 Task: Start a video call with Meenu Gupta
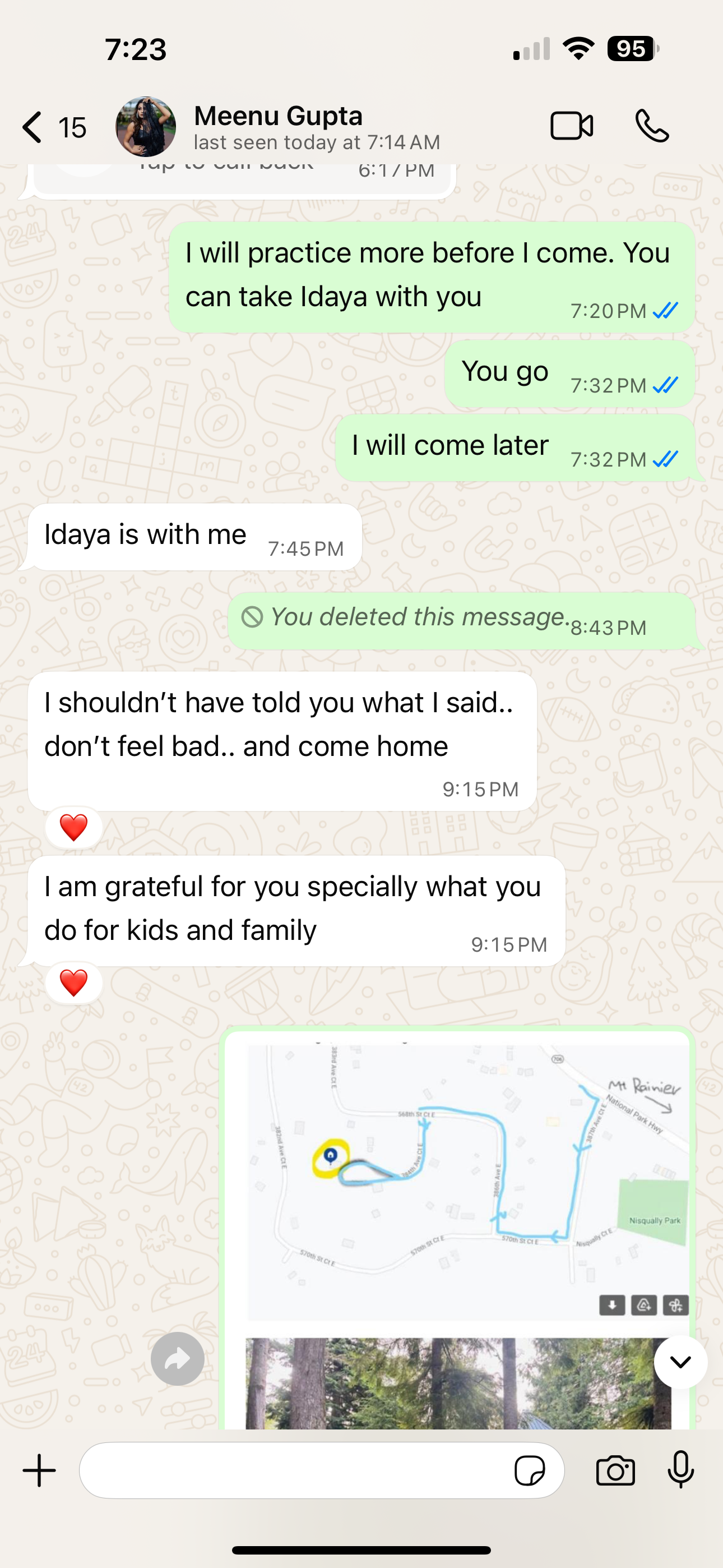pyautogui.click(x=572, y=126)
